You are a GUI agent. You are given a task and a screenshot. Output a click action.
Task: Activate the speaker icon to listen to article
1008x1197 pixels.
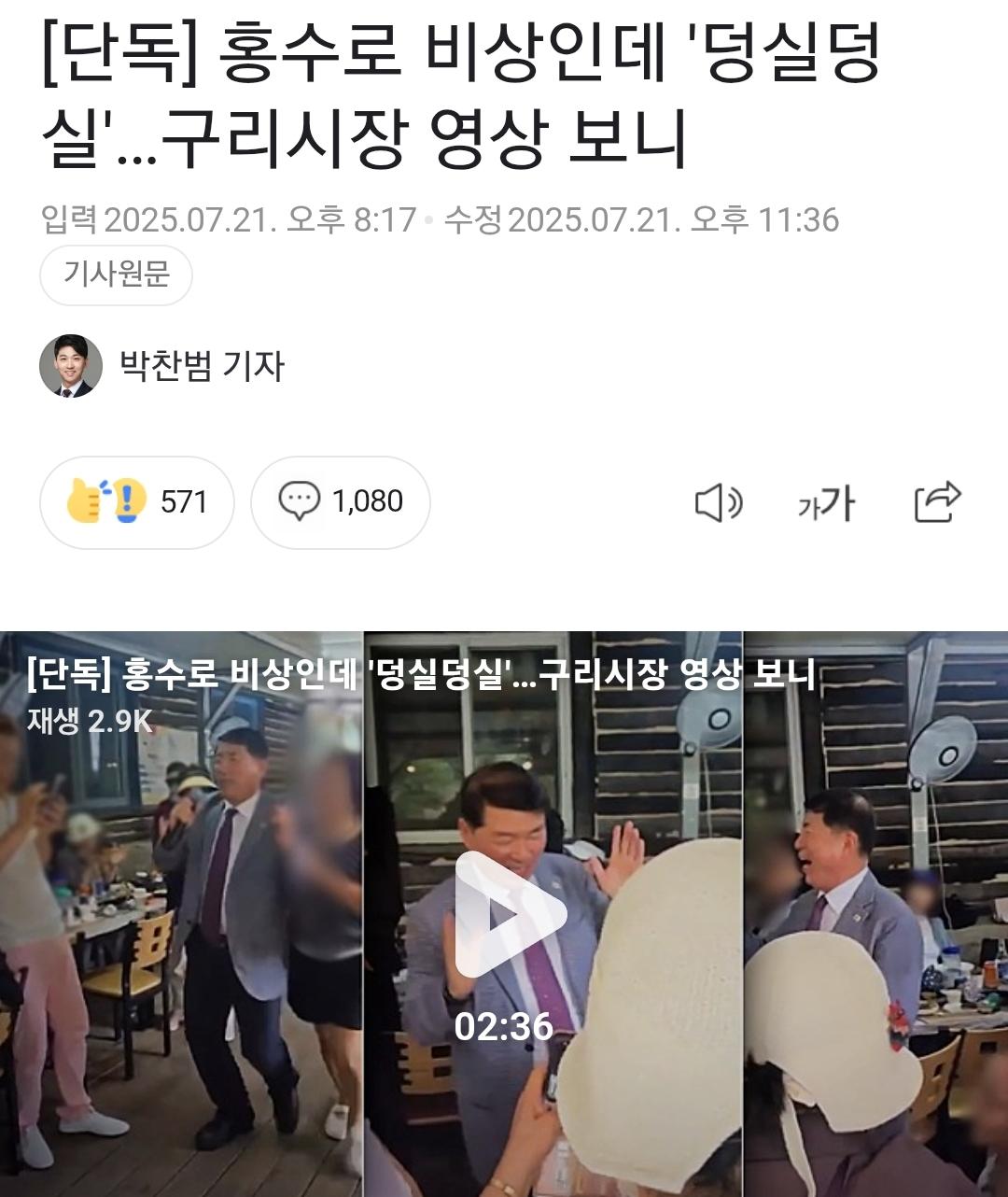719,501
